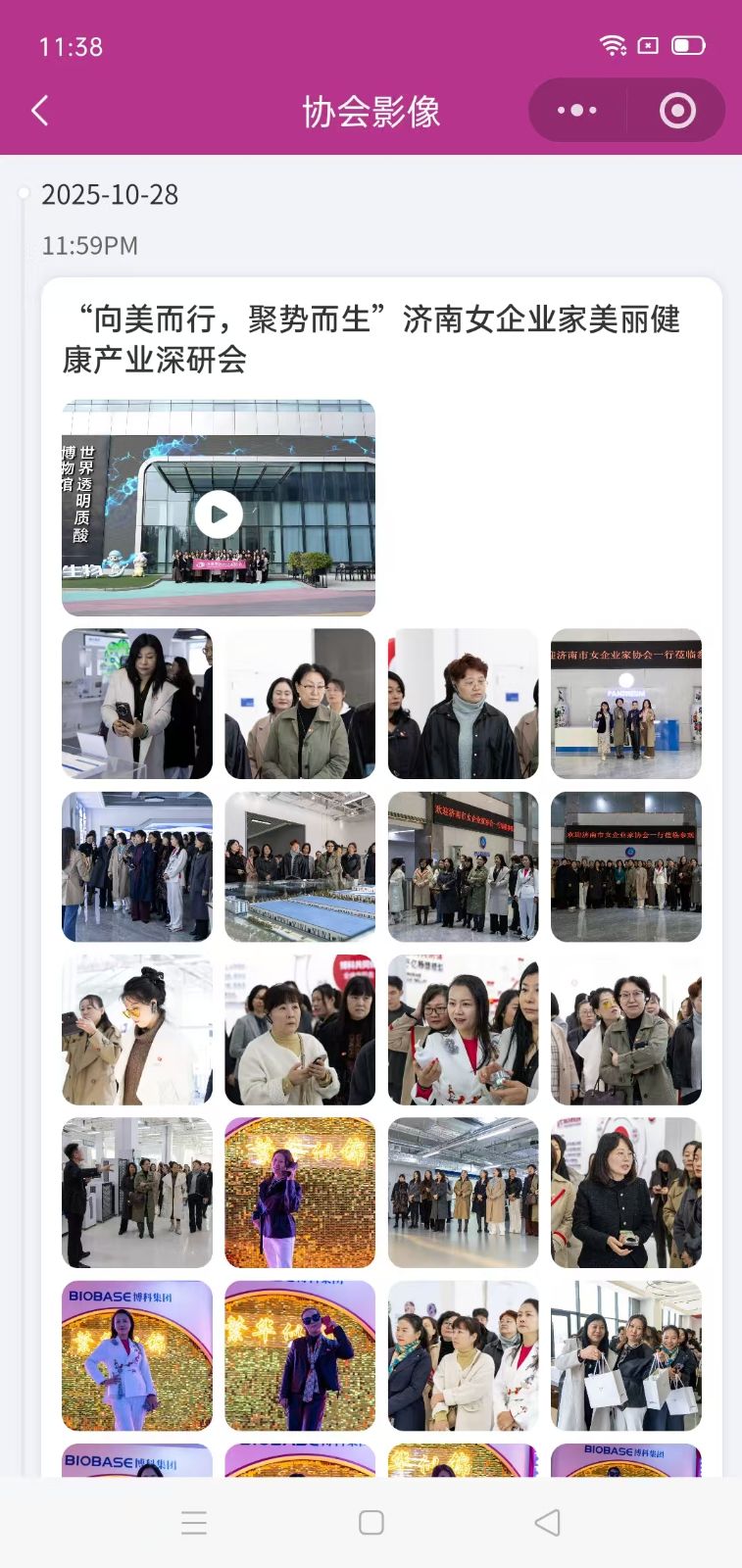Open photo of group viewing the building model
This screenshot has width=742, height=1568.
[300, 867]
